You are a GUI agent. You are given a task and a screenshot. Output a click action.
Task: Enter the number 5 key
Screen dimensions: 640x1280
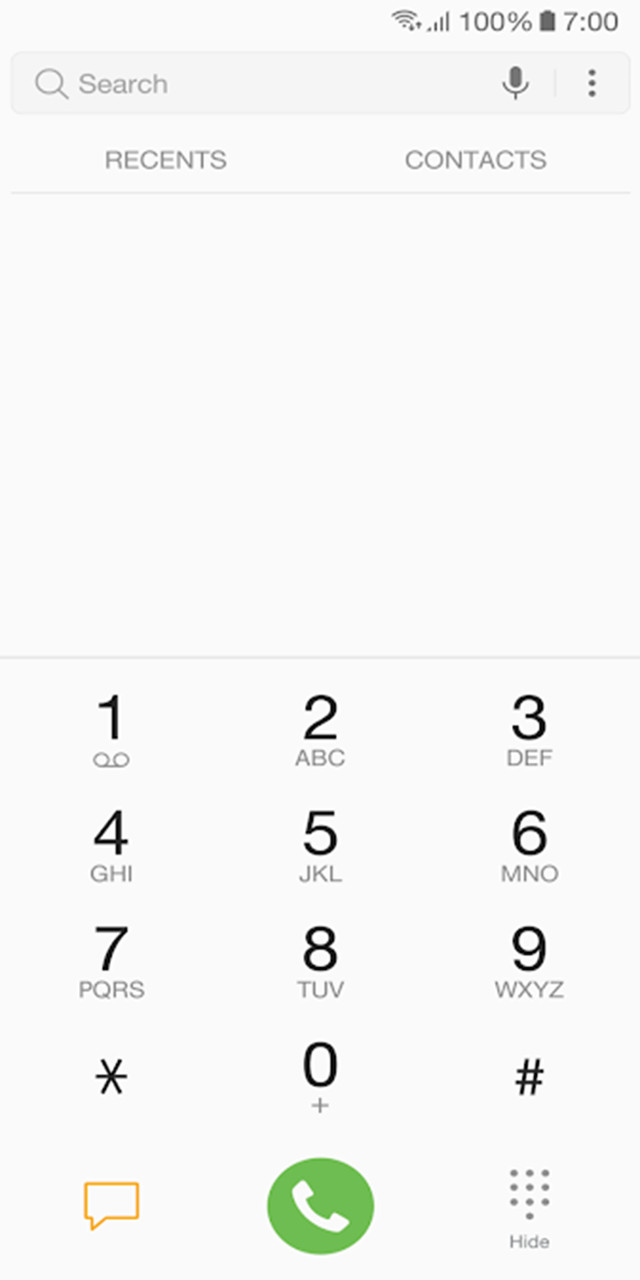[320, 845]
